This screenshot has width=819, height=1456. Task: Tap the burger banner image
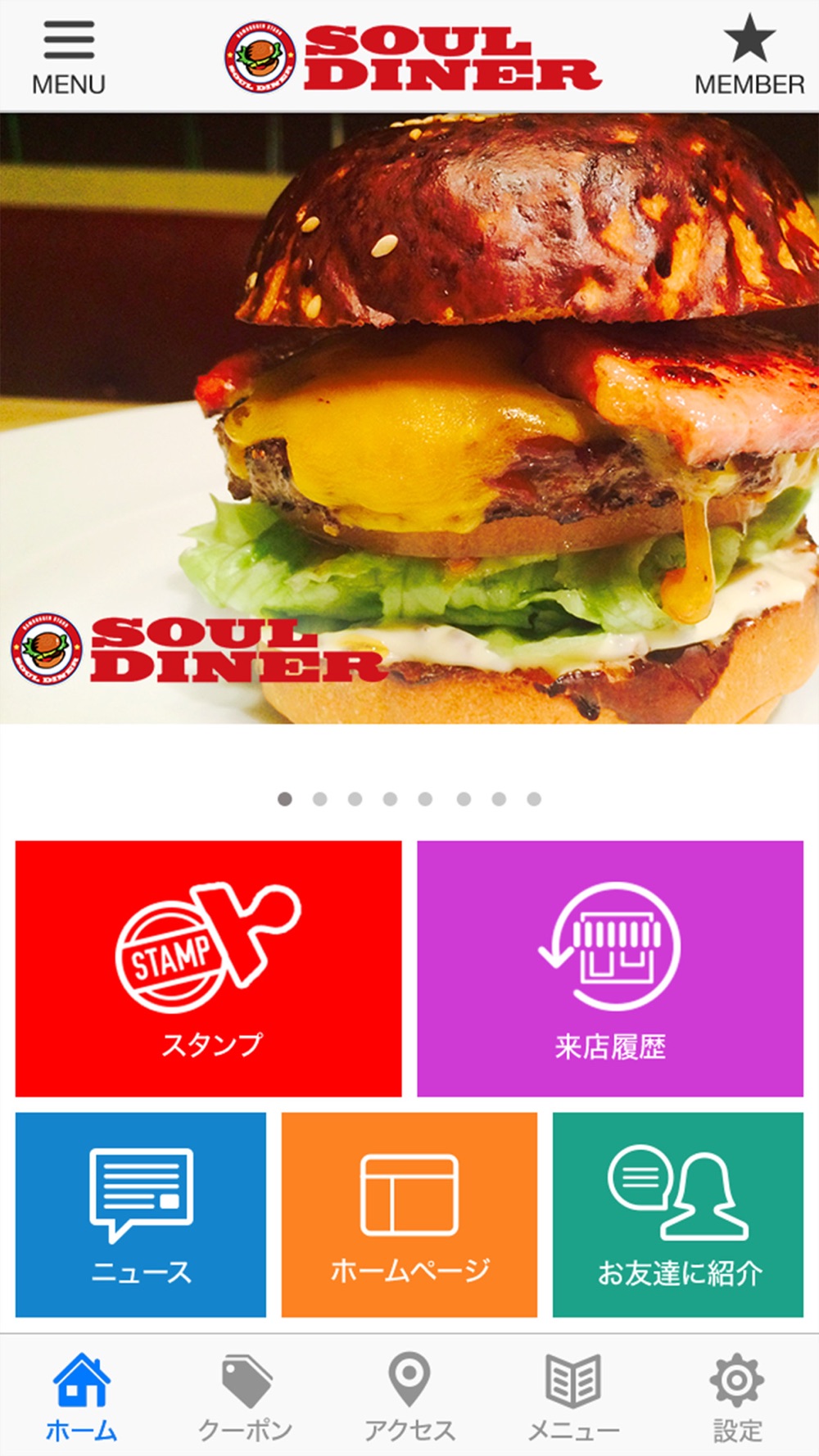pyautogui.click(x=409, y=418)
